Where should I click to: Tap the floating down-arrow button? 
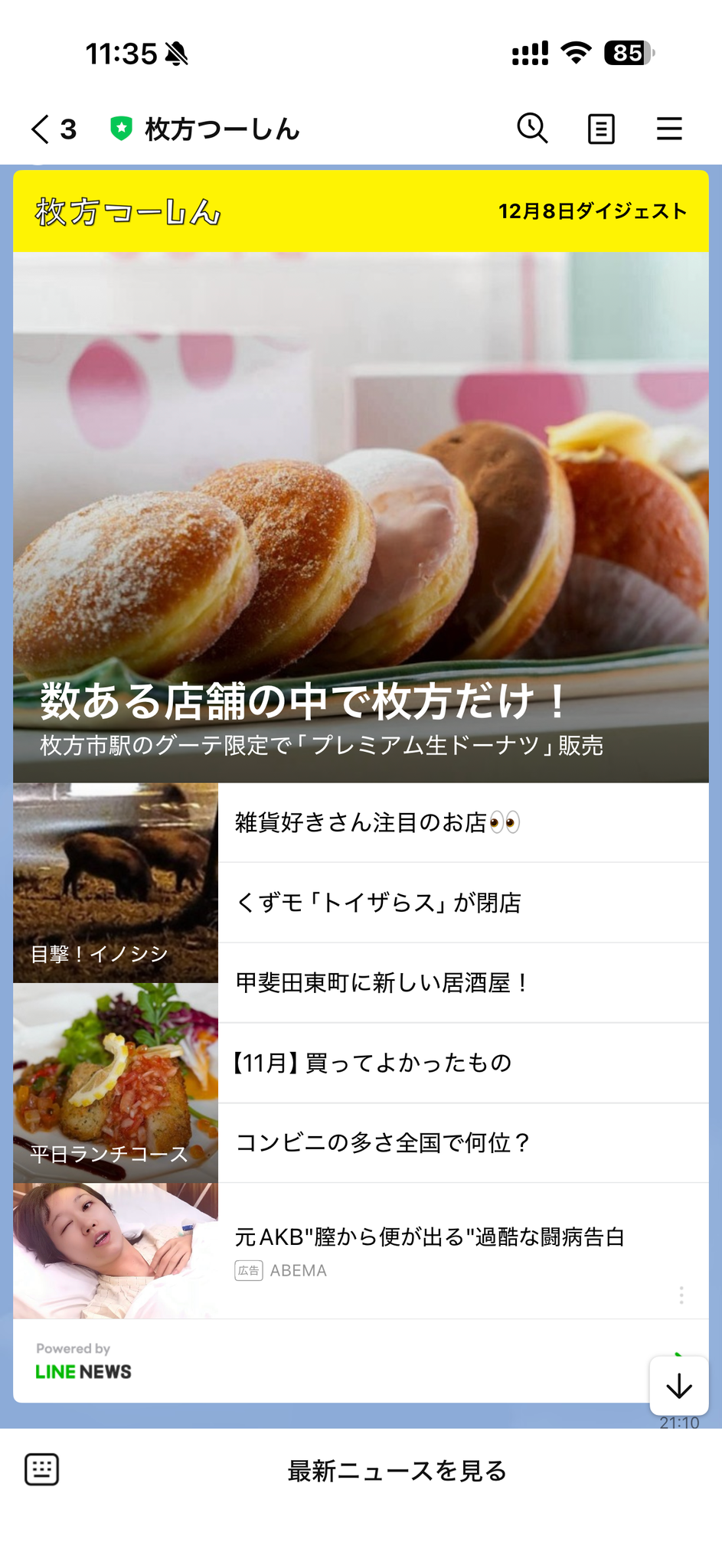coord(678,1385)
